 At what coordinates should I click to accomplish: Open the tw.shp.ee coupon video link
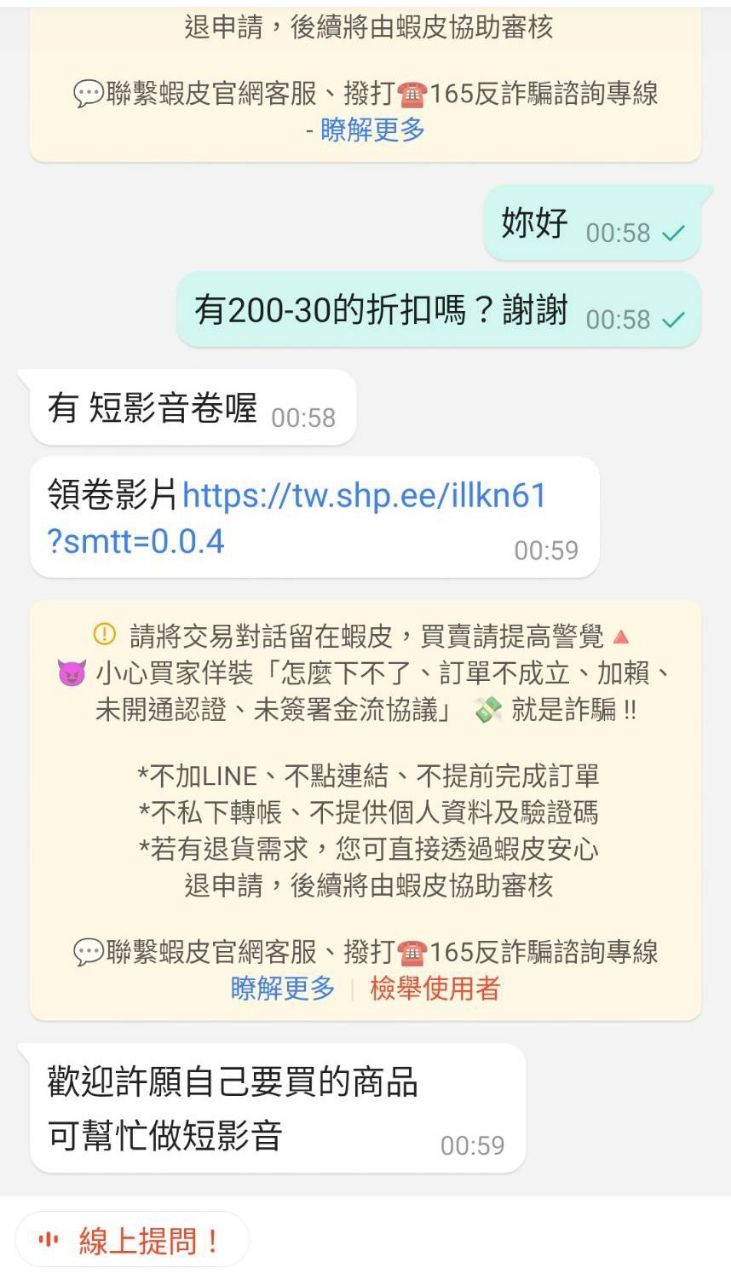point(364,494)
